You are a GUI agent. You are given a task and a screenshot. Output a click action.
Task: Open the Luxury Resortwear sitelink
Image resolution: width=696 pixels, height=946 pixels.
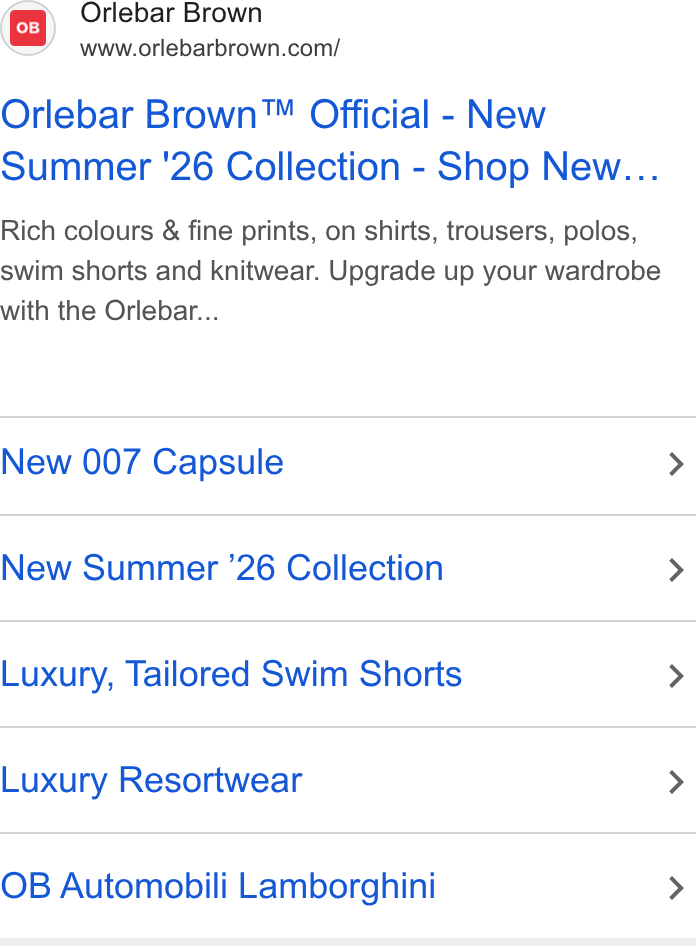pos(348,781)
